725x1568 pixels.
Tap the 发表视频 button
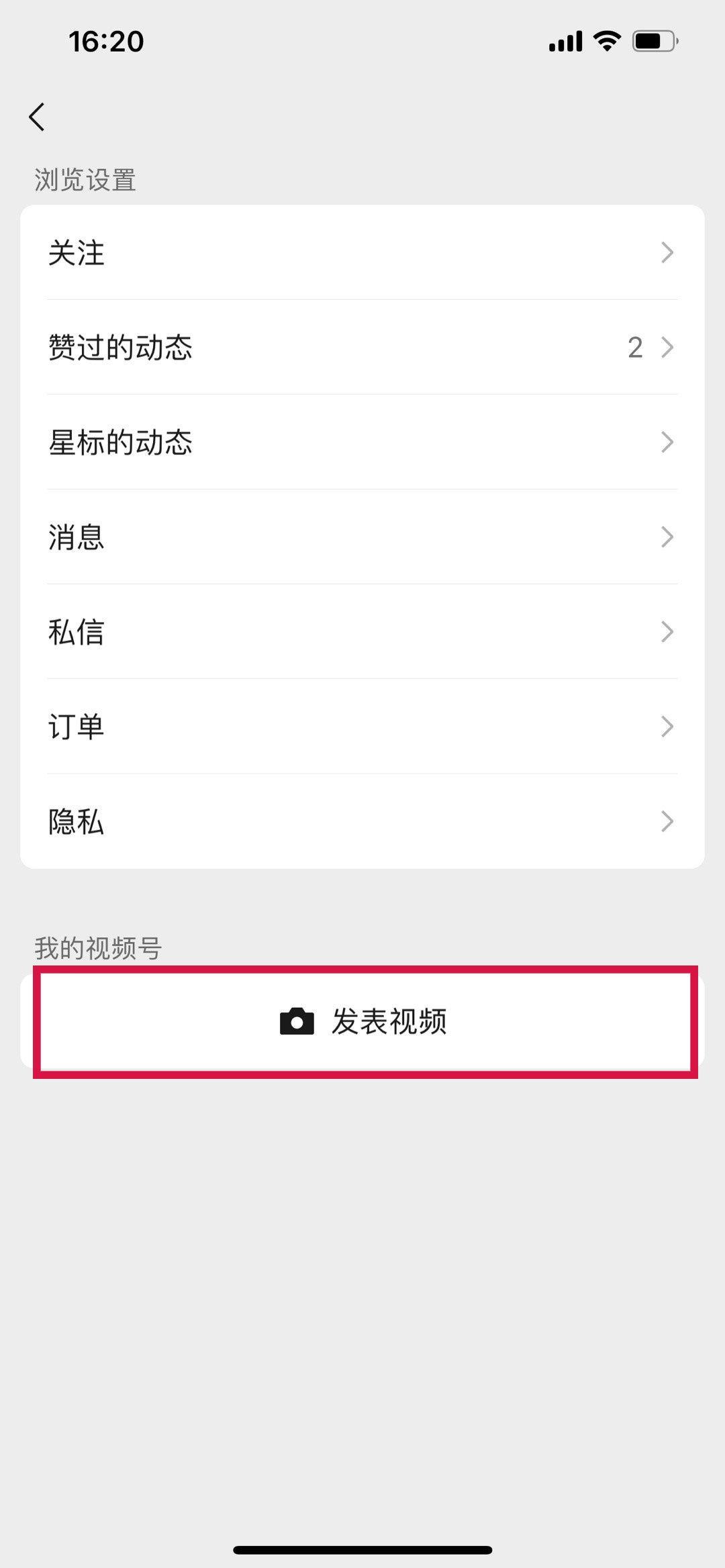pos(364,1021)
